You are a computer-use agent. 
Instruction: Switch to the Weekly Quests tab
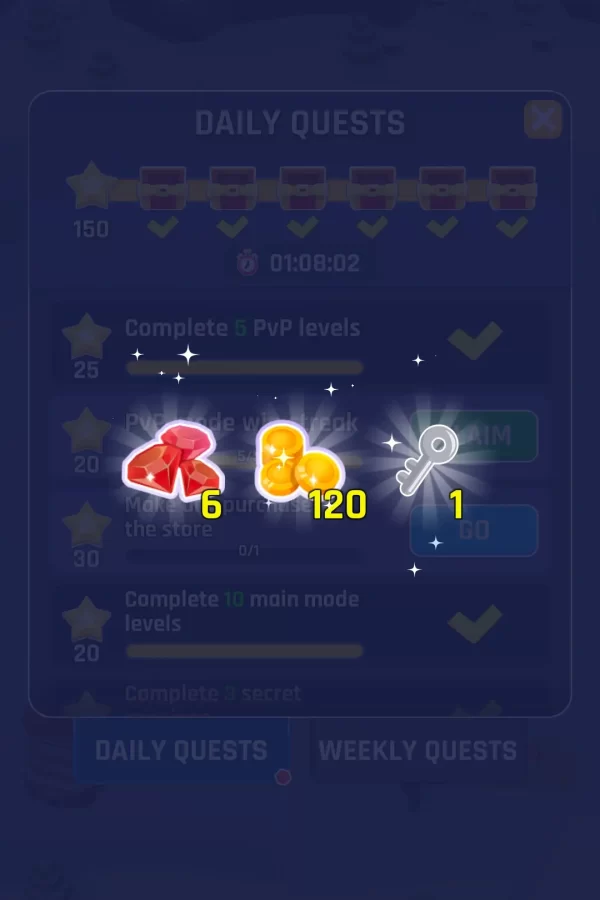click(417, 751)
